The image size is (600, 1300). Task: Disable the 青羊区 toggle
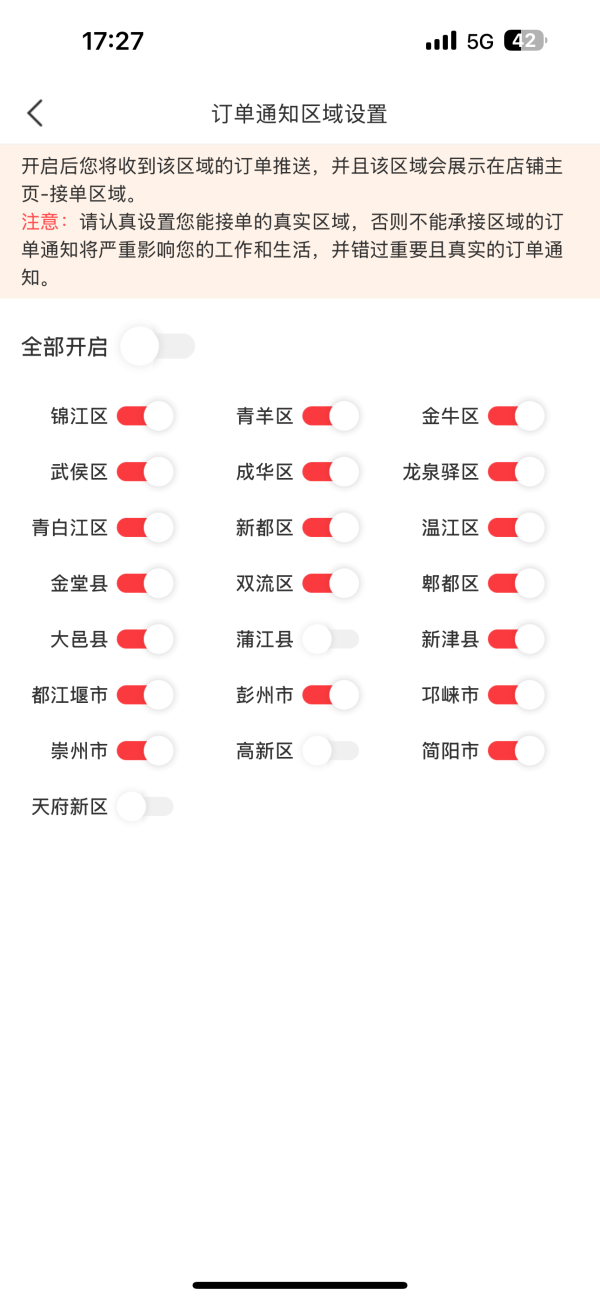point(330,416)
